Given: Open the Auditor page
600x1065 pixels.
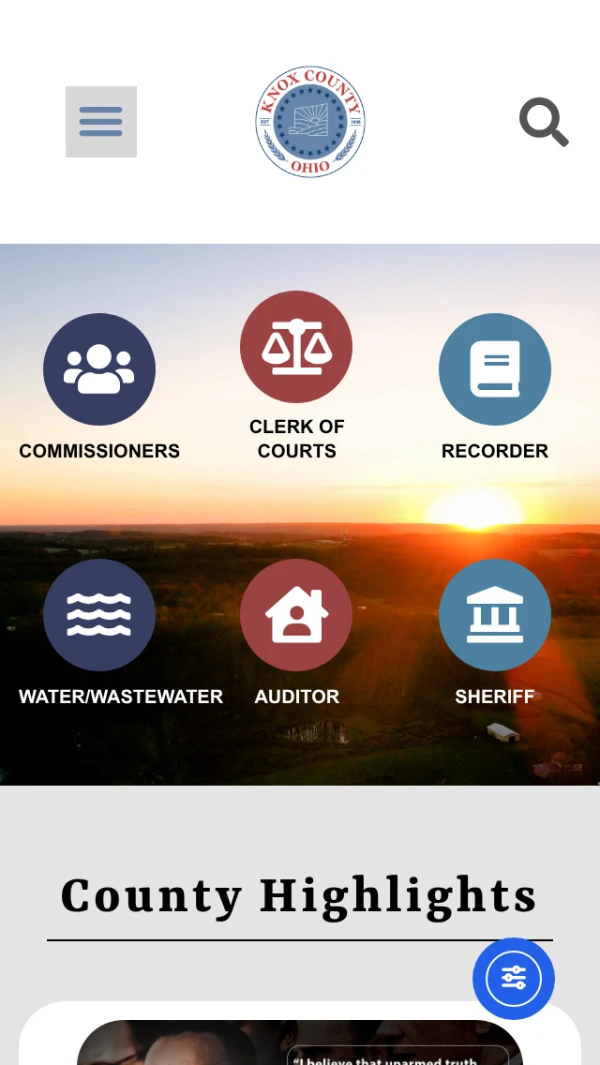Looking at the screenshot, I should (x=296, y=615).
